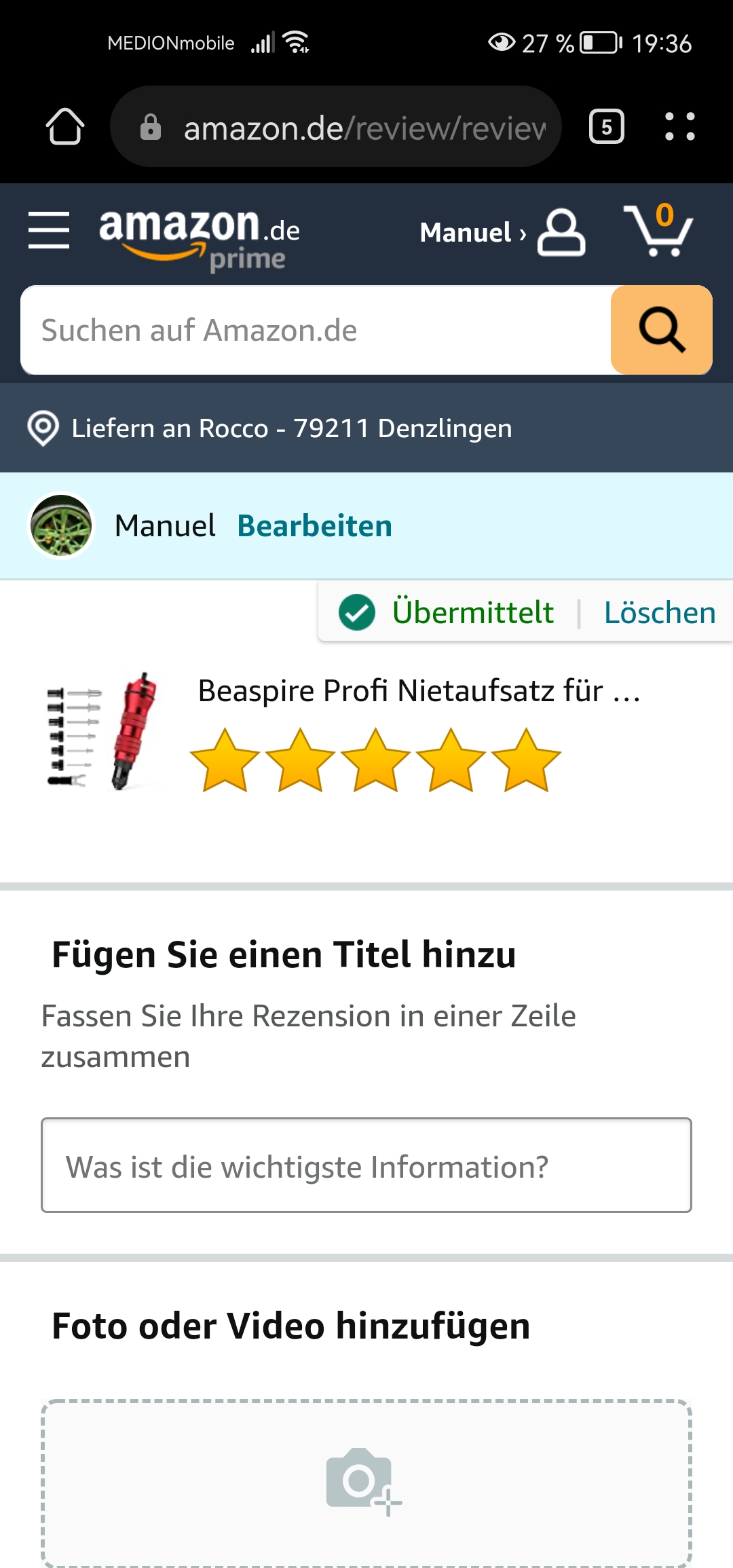Screen dimensions: 733x1568
Task: Tap Bearbeiten next to Manuel
Action: click(314, 526)
